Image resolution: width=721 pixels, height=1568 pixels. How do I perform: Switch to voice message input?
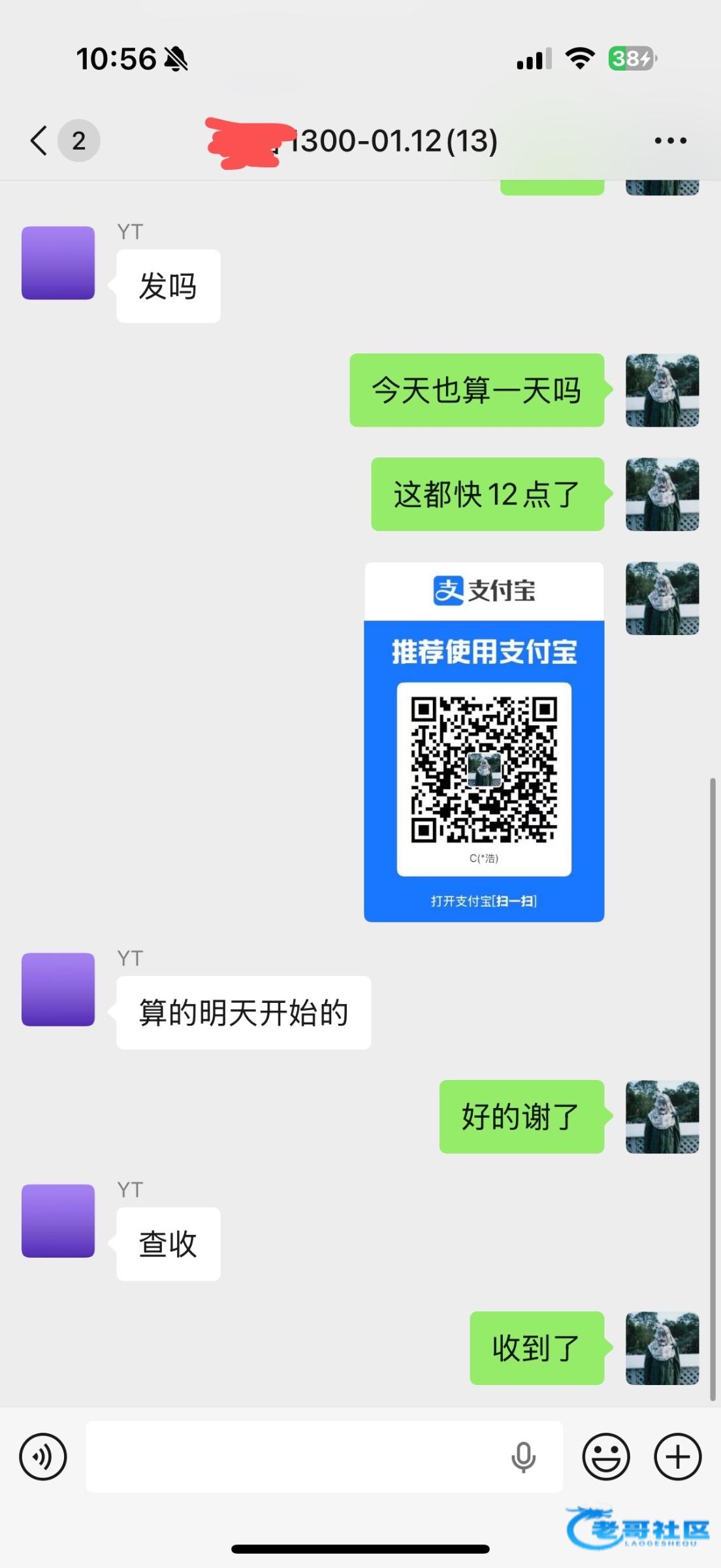[x=43, y=1456]
